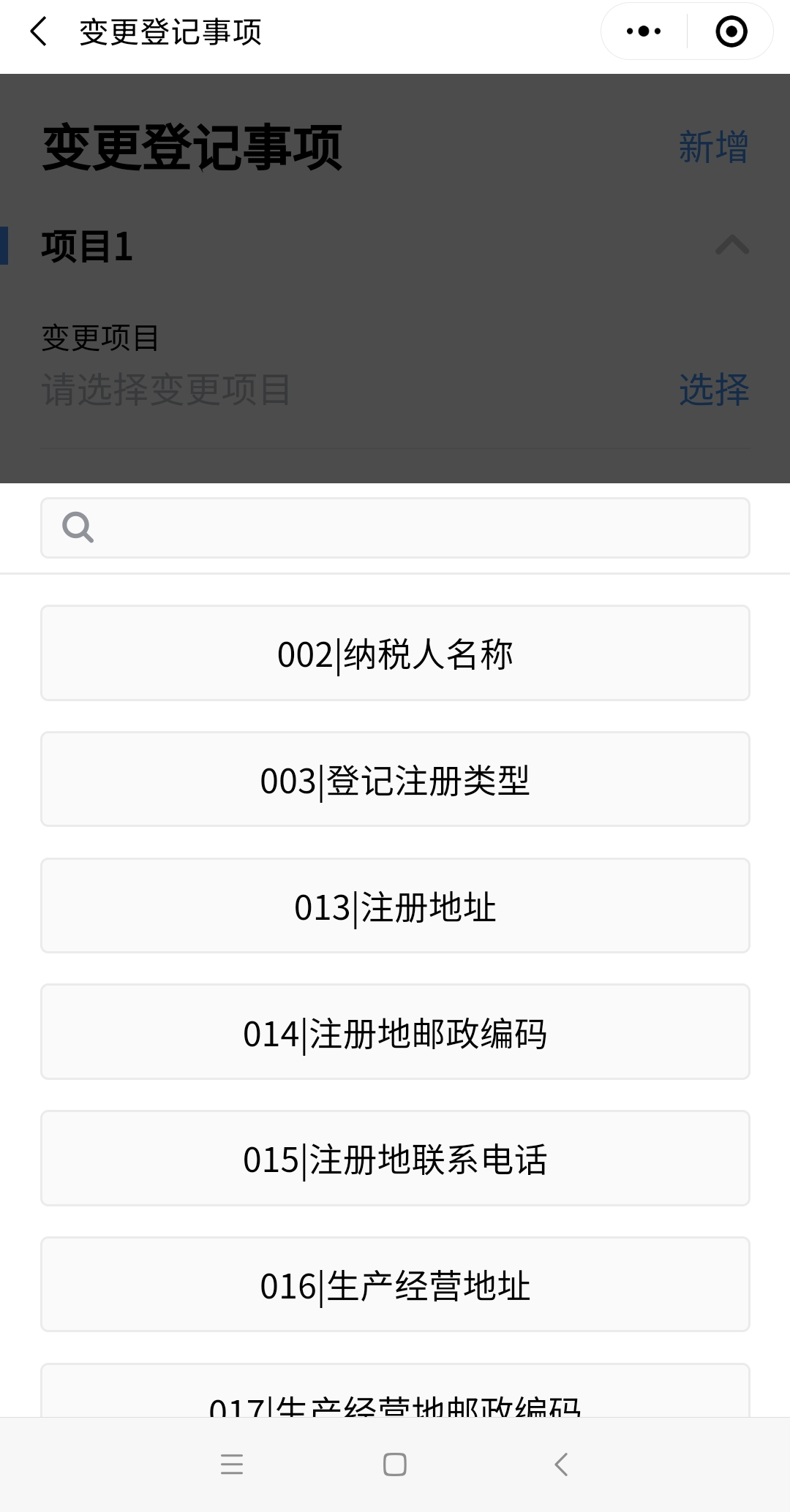Tap the system home button
790x1512 pixels.
pyautogui.click(x=395, y=1464)
